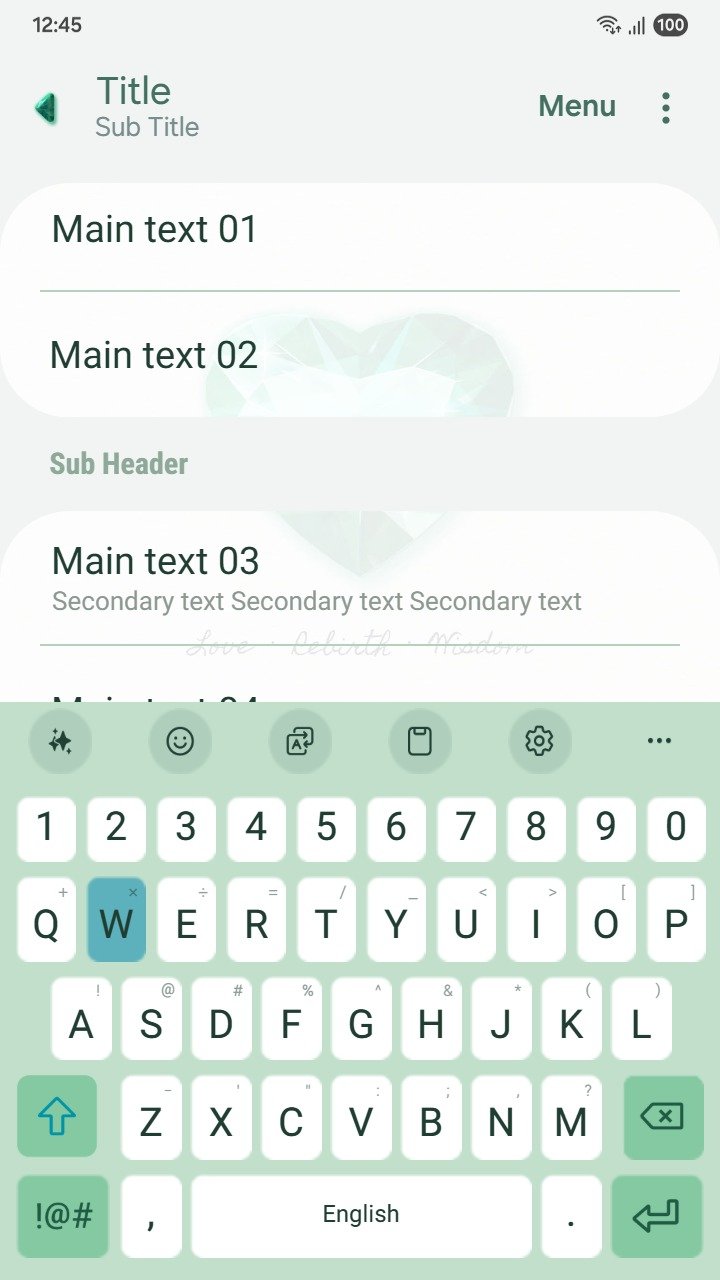
Task: Tap the English space bar
Action: point(361,1216)
